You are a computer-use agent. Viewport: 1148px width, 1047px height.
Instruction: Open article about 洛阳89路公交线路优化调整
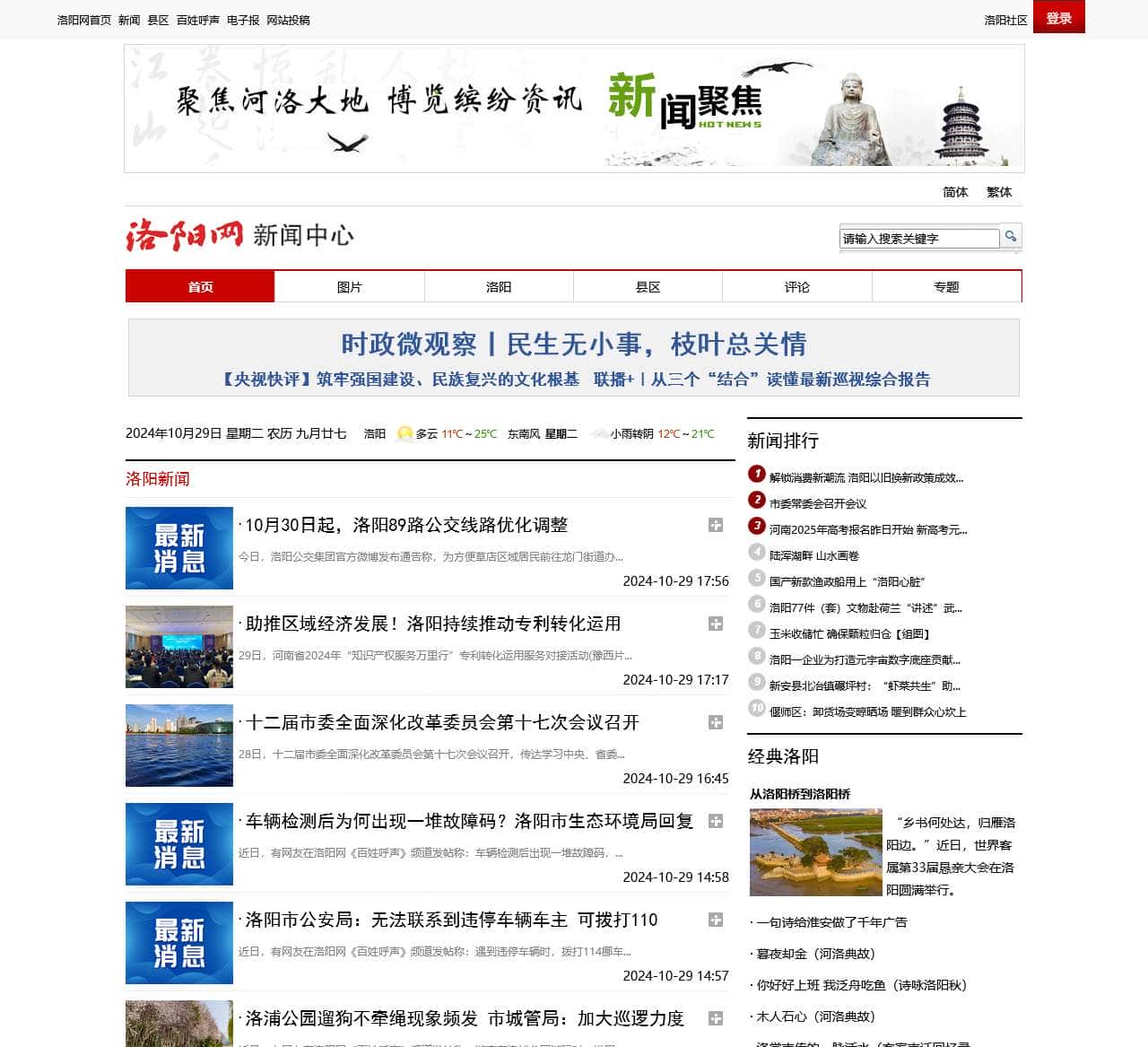pyautogui.click(x=406, y=525)
